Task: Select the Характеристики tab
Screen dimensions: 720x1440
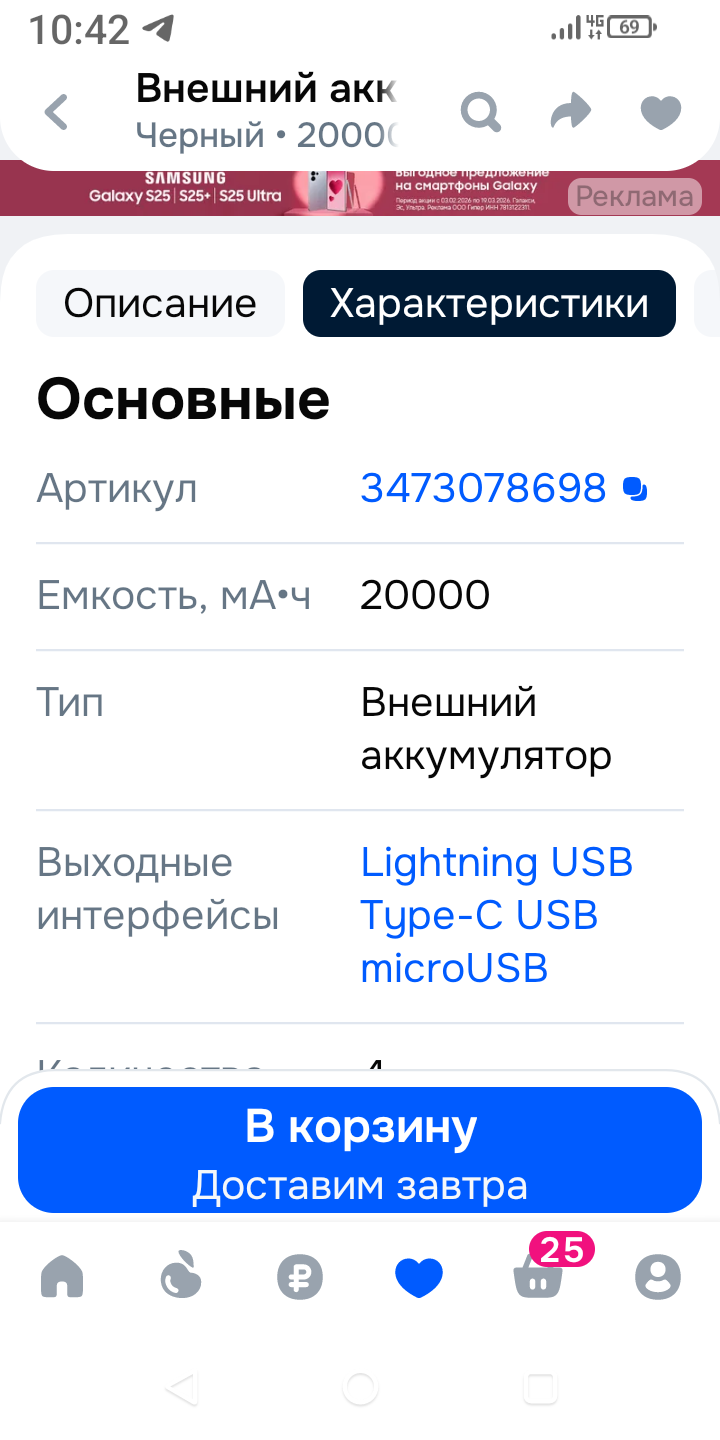Action: 489,303
